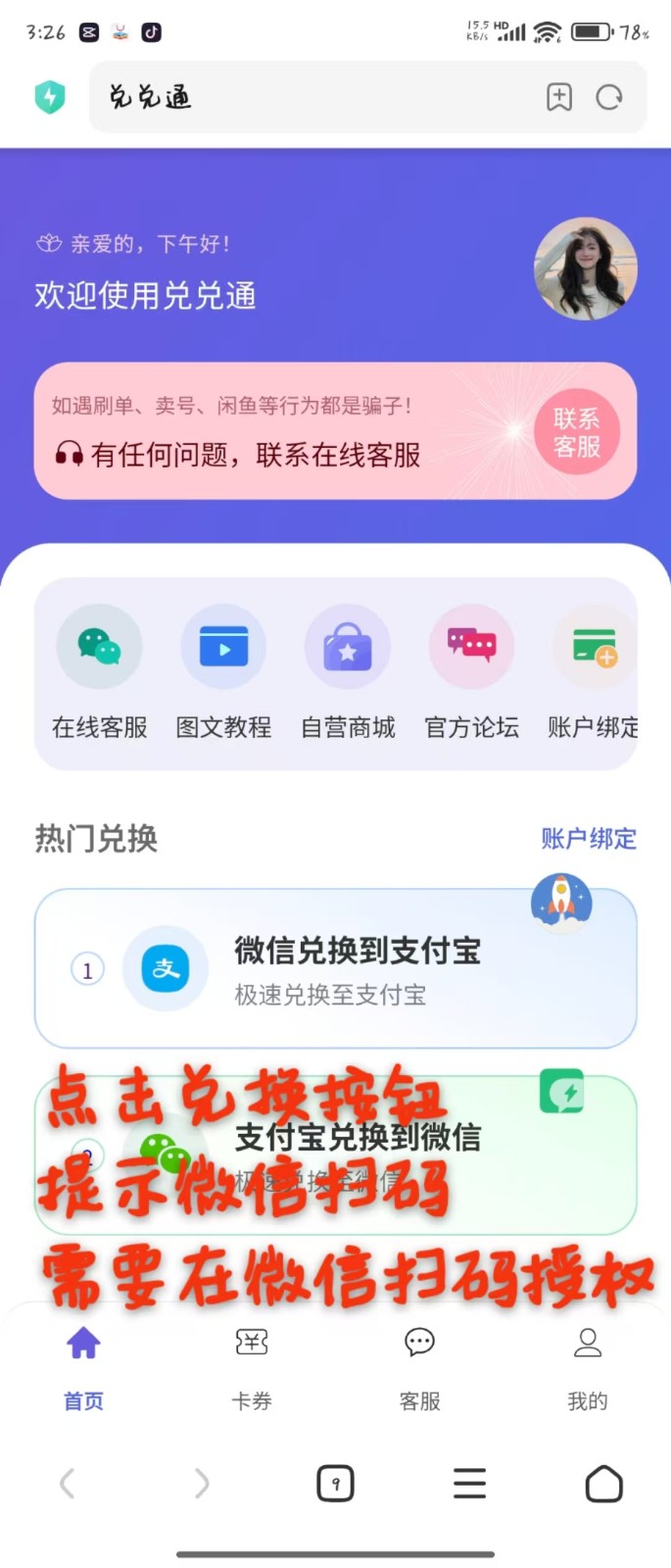
Task: Reload the current page
Action: point(609,97)
